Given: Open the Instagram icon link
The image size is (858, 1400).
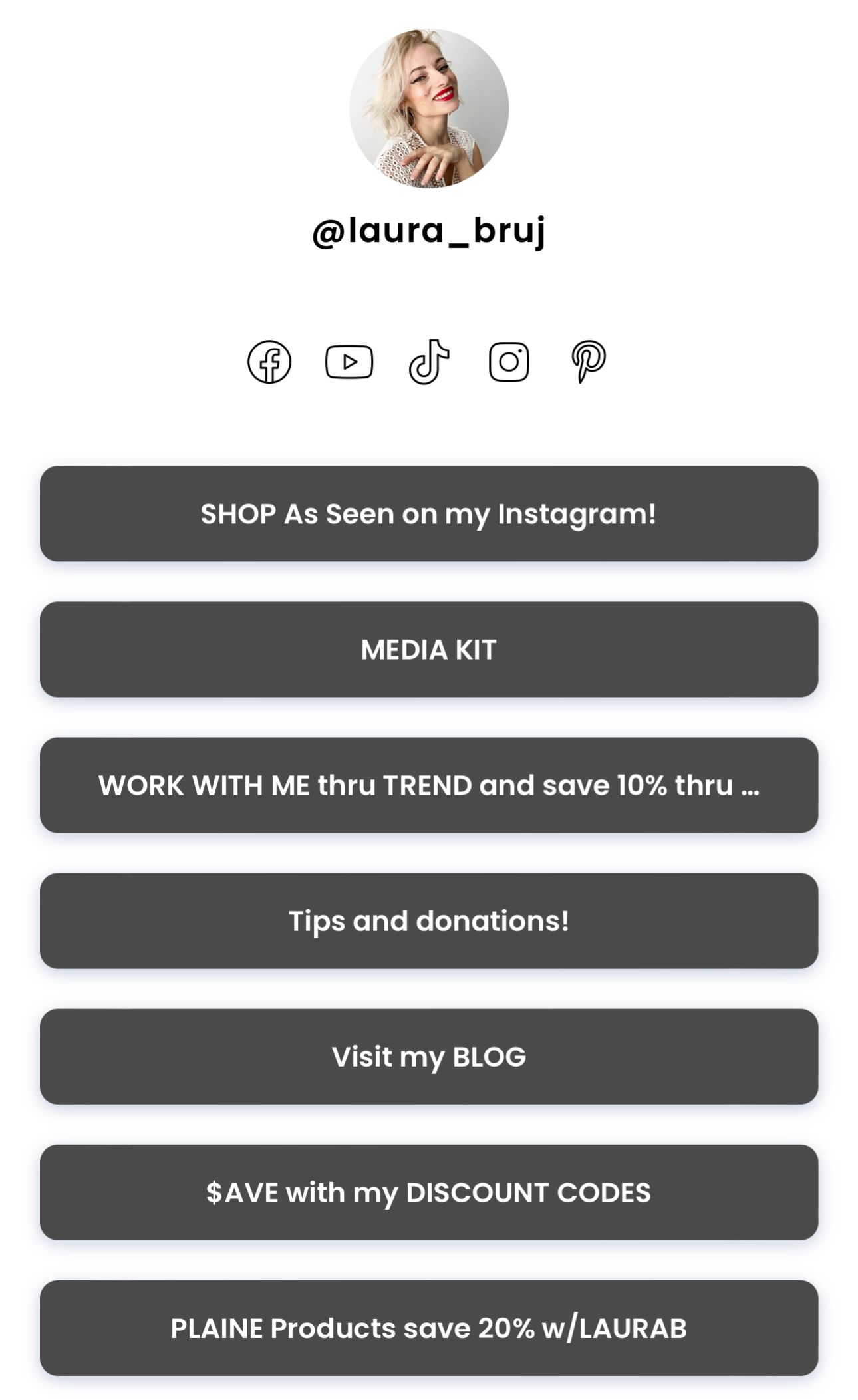Looking at the screenshot, I should tap(509, 362).
